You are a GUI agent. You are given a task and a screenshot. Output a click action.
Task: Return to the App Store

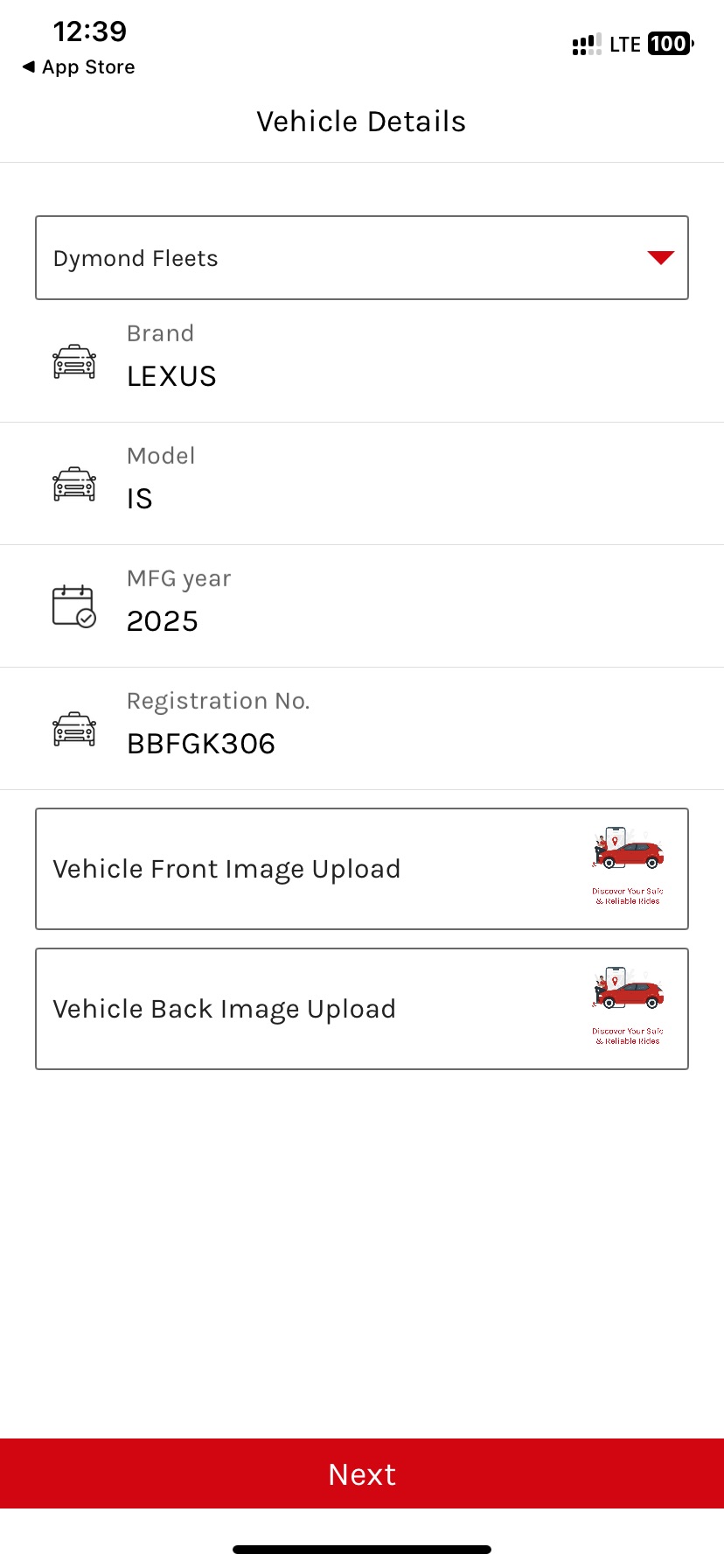[79, 67]
